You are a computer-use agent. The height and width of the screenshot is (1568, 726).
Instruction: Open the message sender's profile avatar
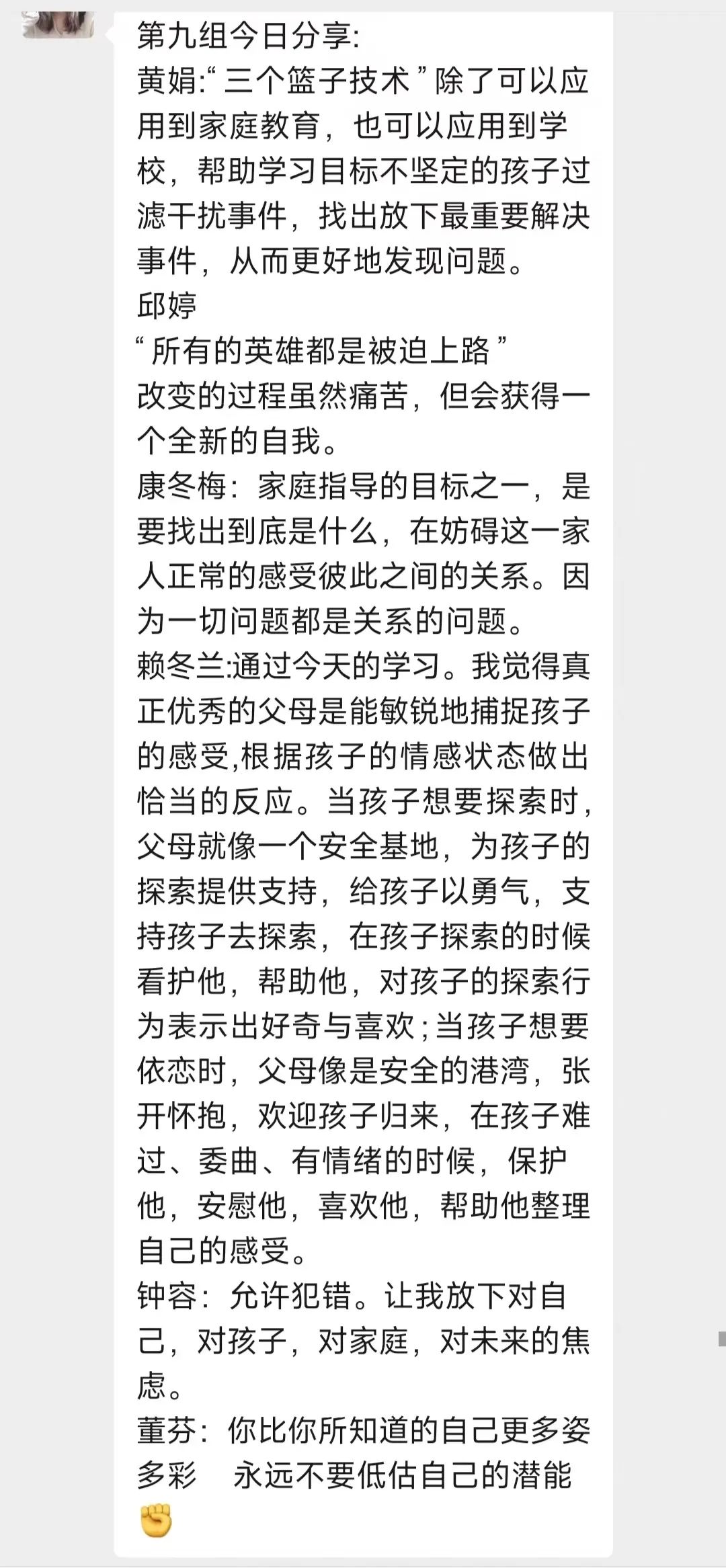(x=58, y=23)
